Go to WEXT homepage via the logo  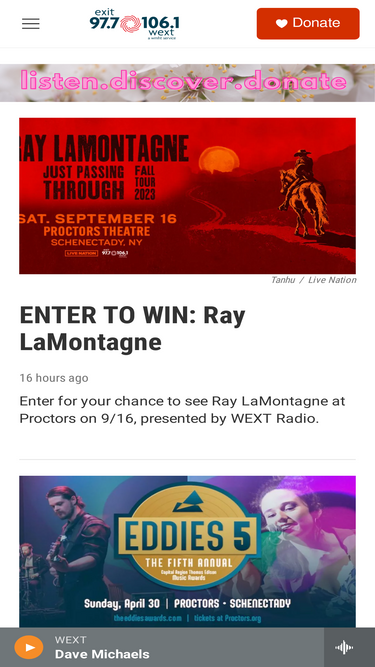point(135,24)
